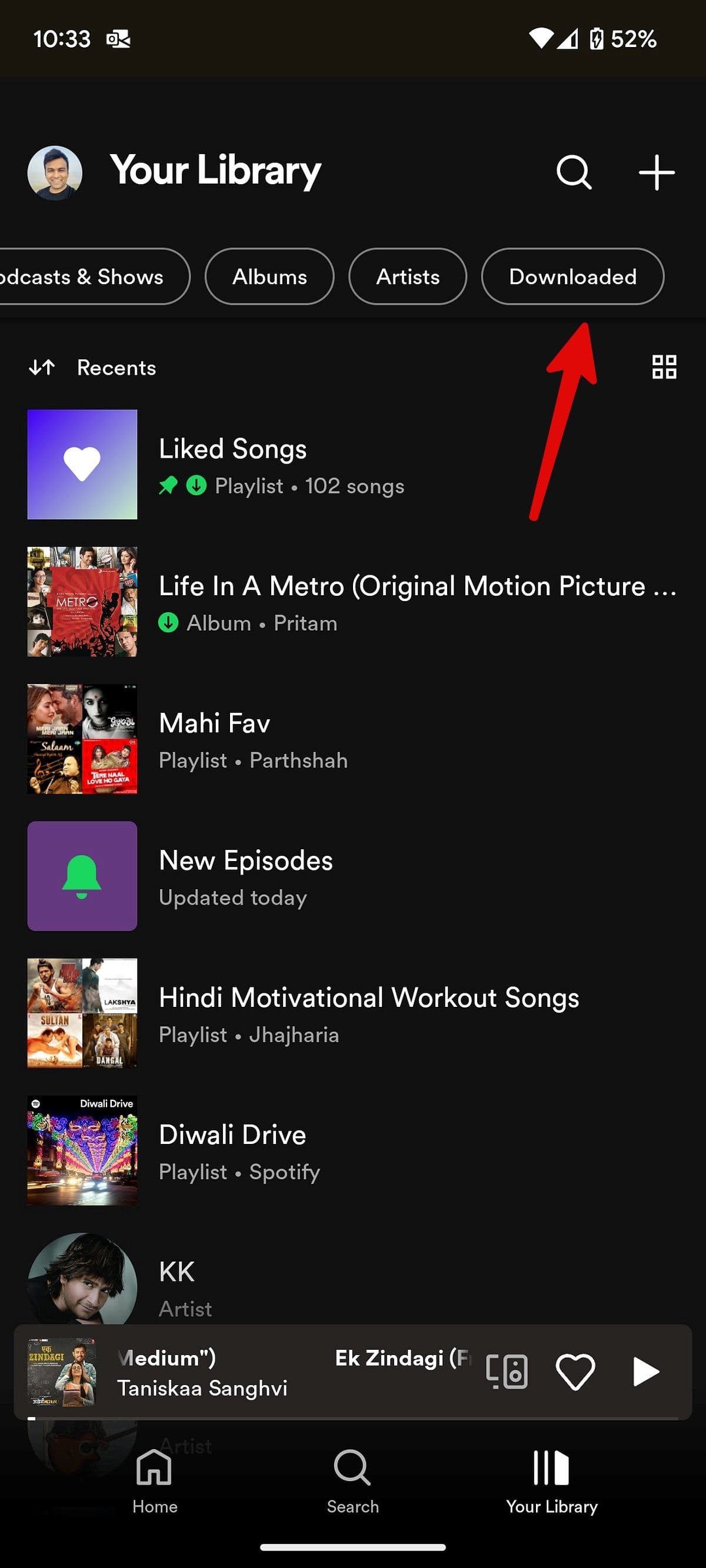This screenshot has height=1568, width=706.
Task: Switch to grid view of library items
Action: coord(664,367)
